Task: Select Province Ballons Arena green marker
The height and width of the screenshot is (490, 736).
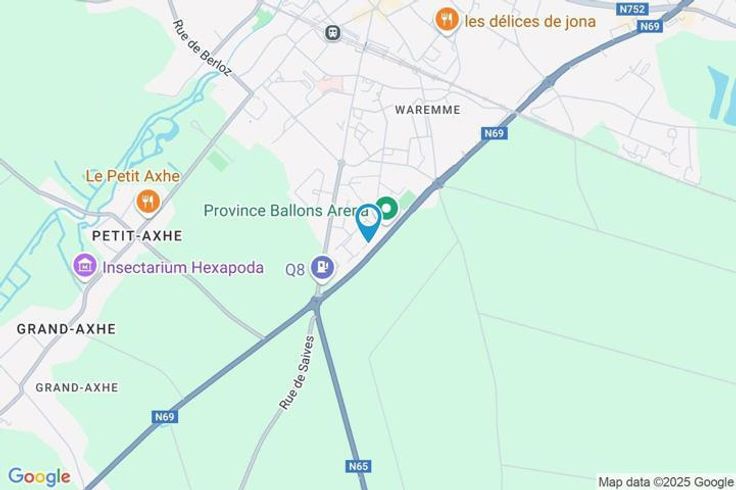Action: click(x=387, y=209)
